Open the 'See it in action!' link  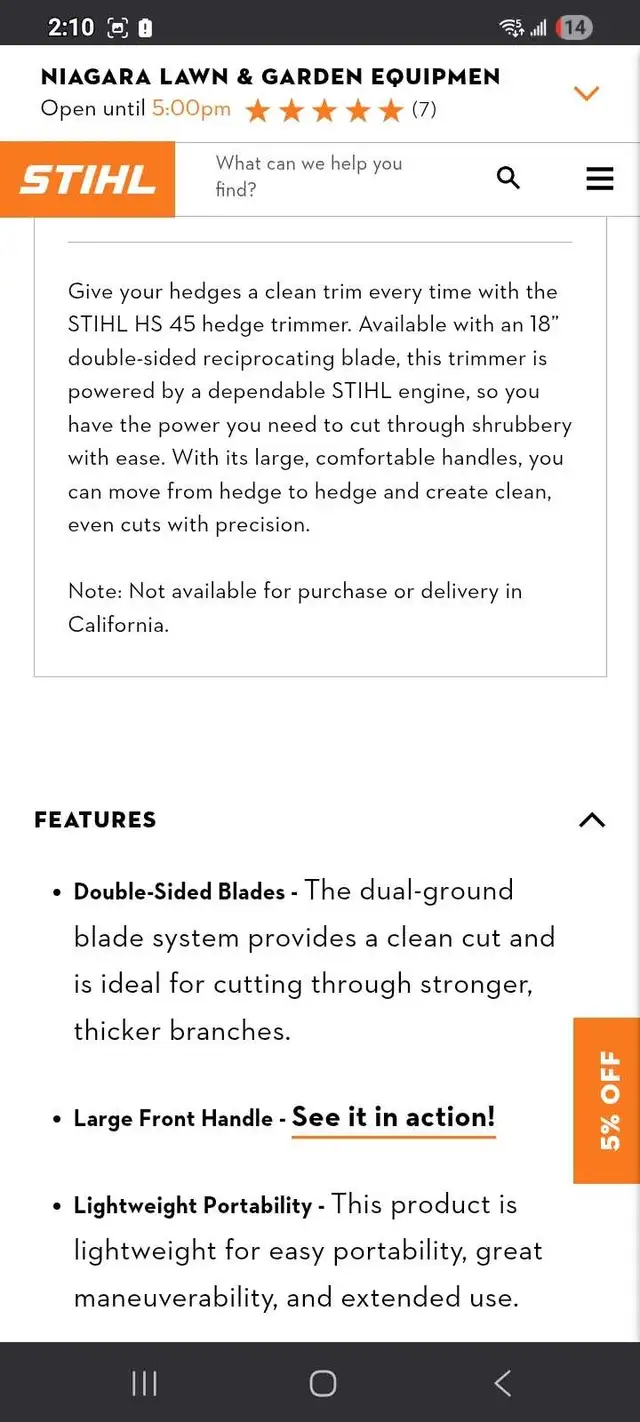(x=393, y=1118)
